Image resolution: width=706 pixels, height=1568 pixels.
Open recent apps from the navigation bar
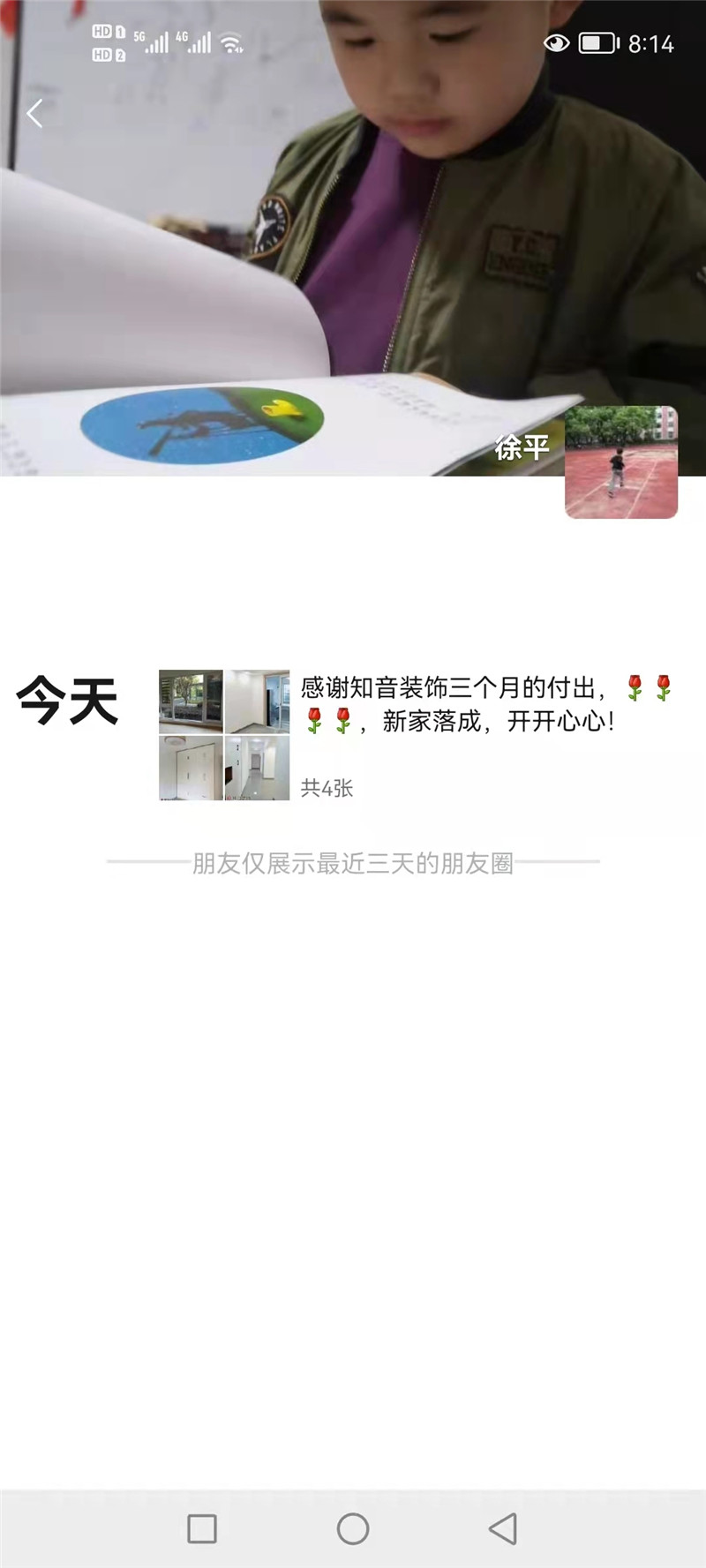coord(202,1529)
